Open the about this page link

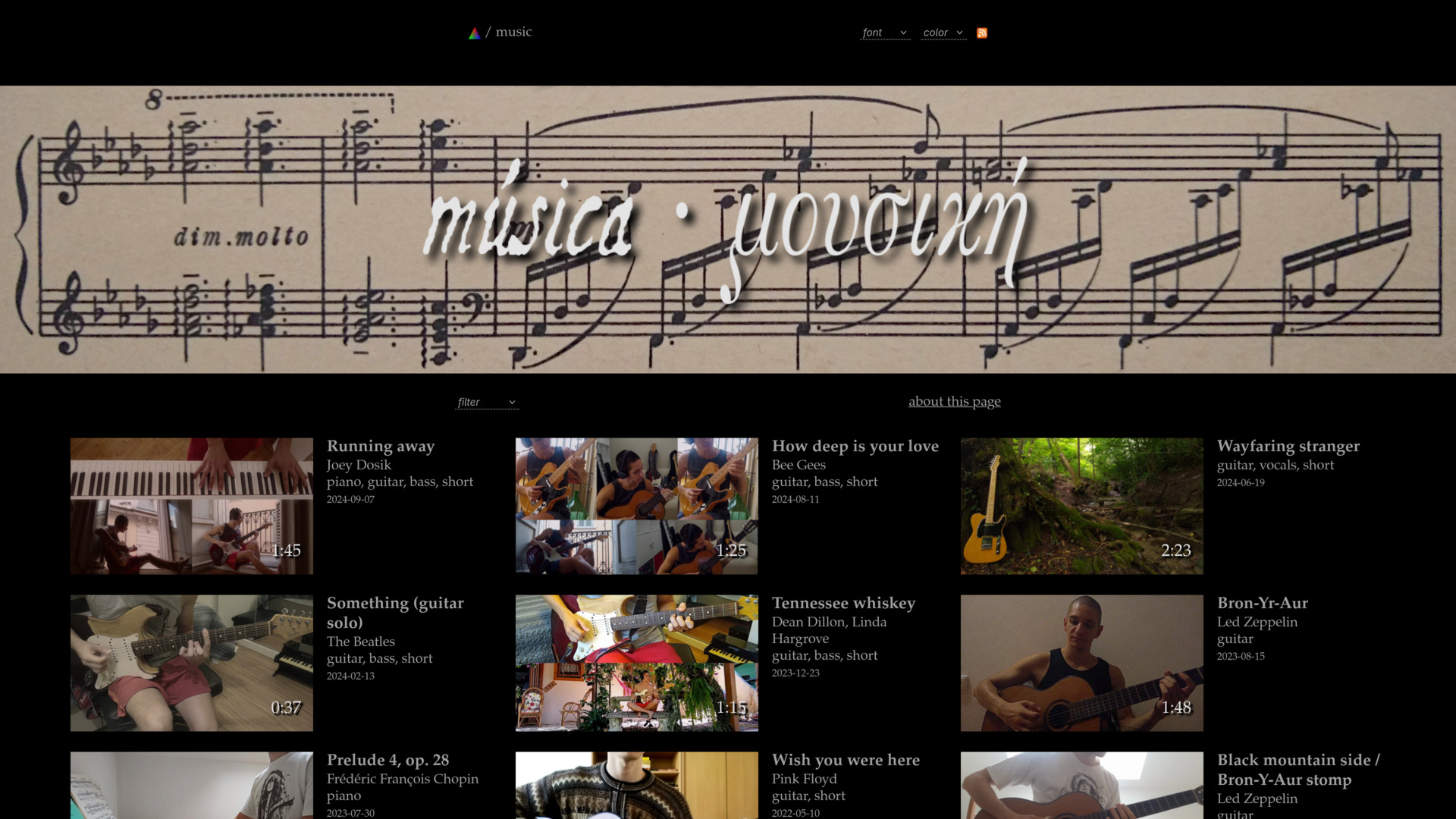tap(954, 401)
